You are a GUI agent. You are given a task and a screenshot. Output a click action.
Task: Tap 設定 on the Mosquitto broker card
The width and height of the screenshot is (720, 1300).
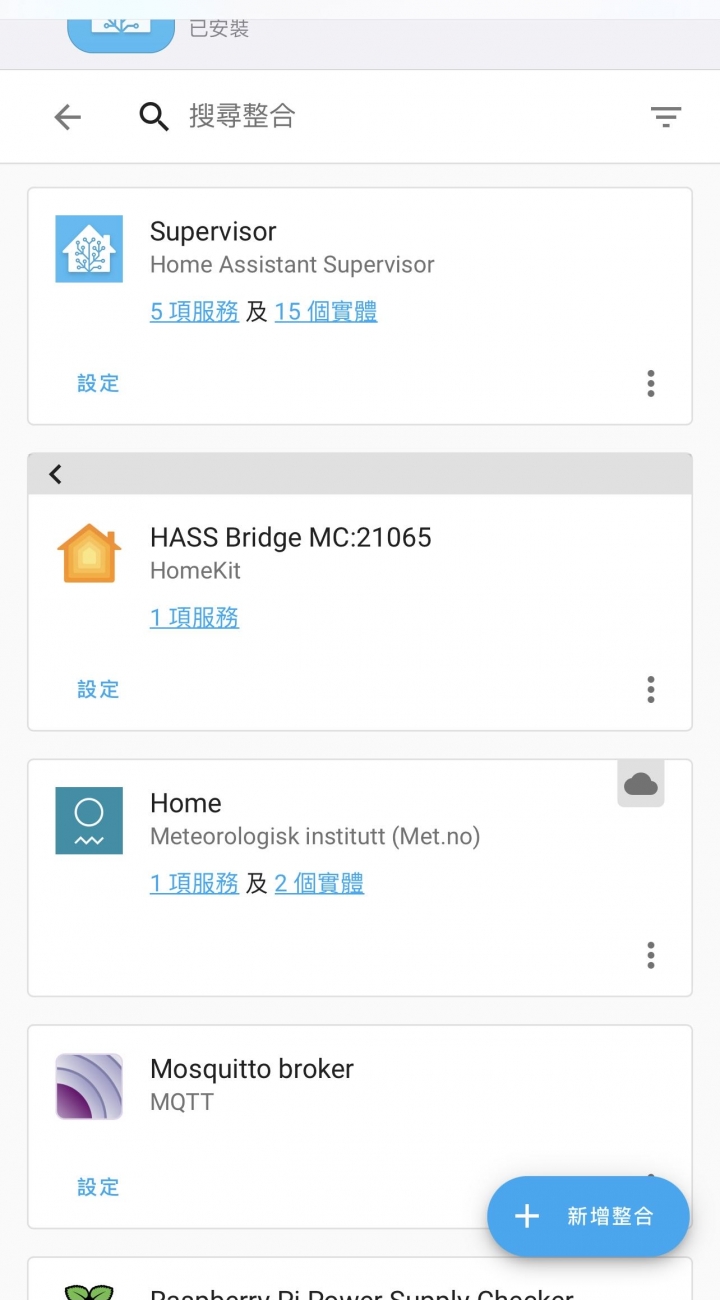98,1187
